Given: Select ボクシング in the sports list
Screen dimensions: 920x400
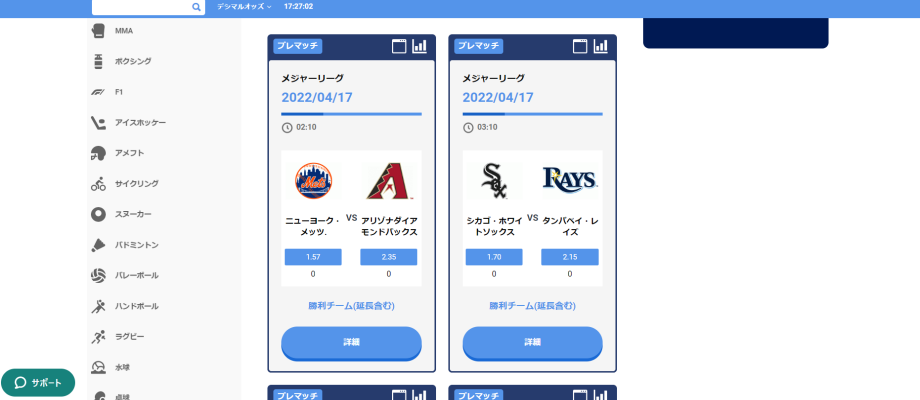Looking at the screenshot, I should pos(132,61).
